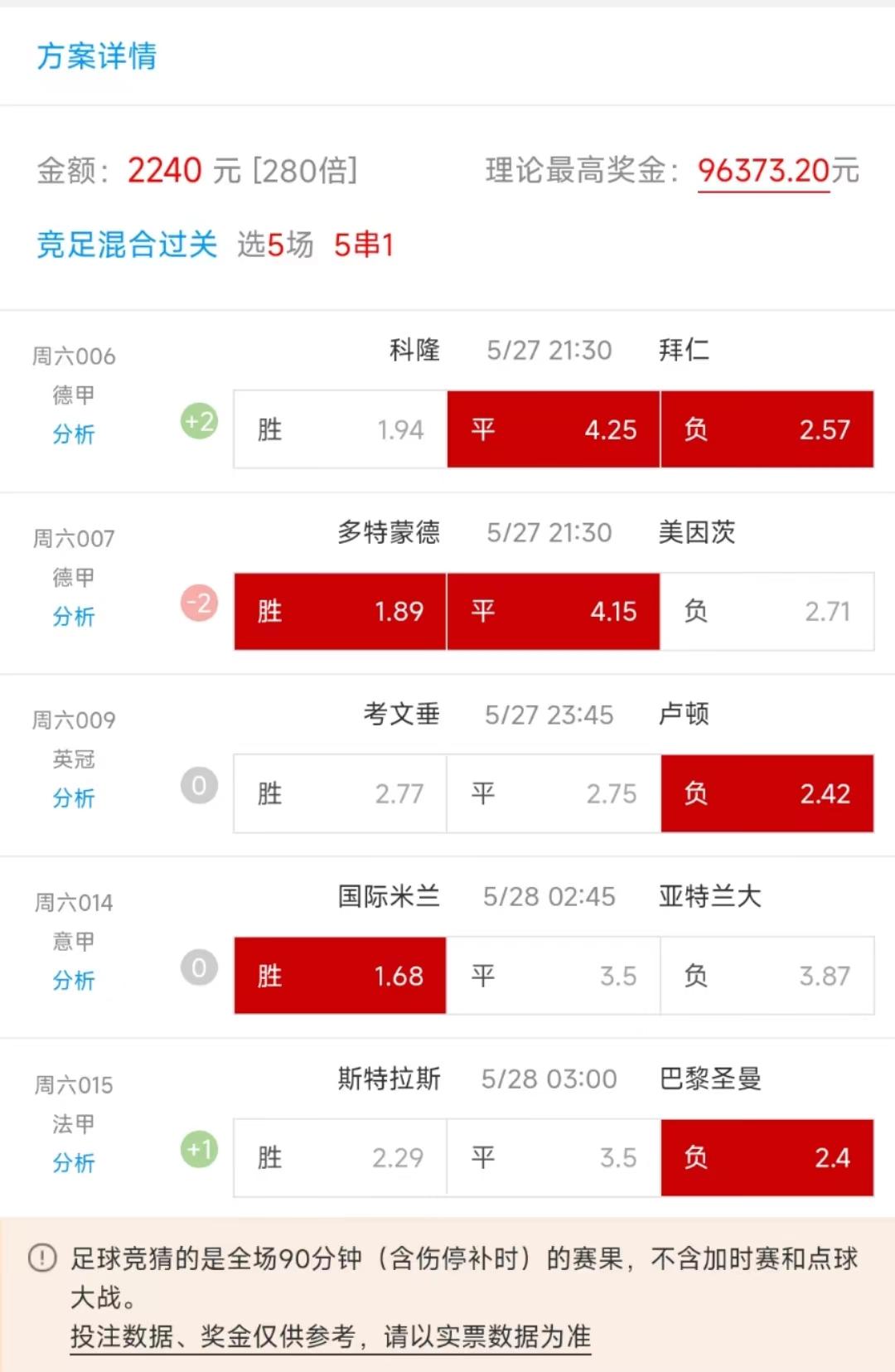Select 胜 odds 1.94 for 科隆
This screenshot has width=895, height=1372.
(338, 429)
